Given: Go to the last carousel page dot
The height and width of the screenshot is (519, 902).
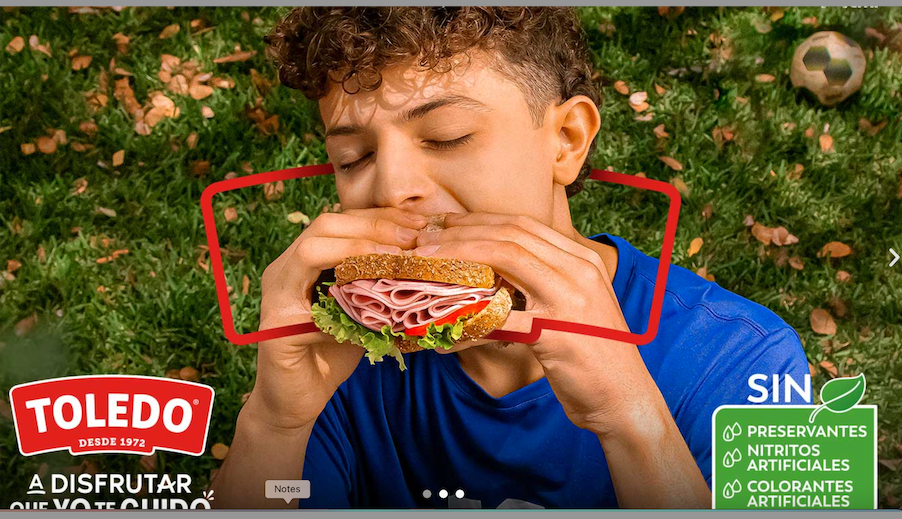Looking at the screenshot, I should (459, 493).
